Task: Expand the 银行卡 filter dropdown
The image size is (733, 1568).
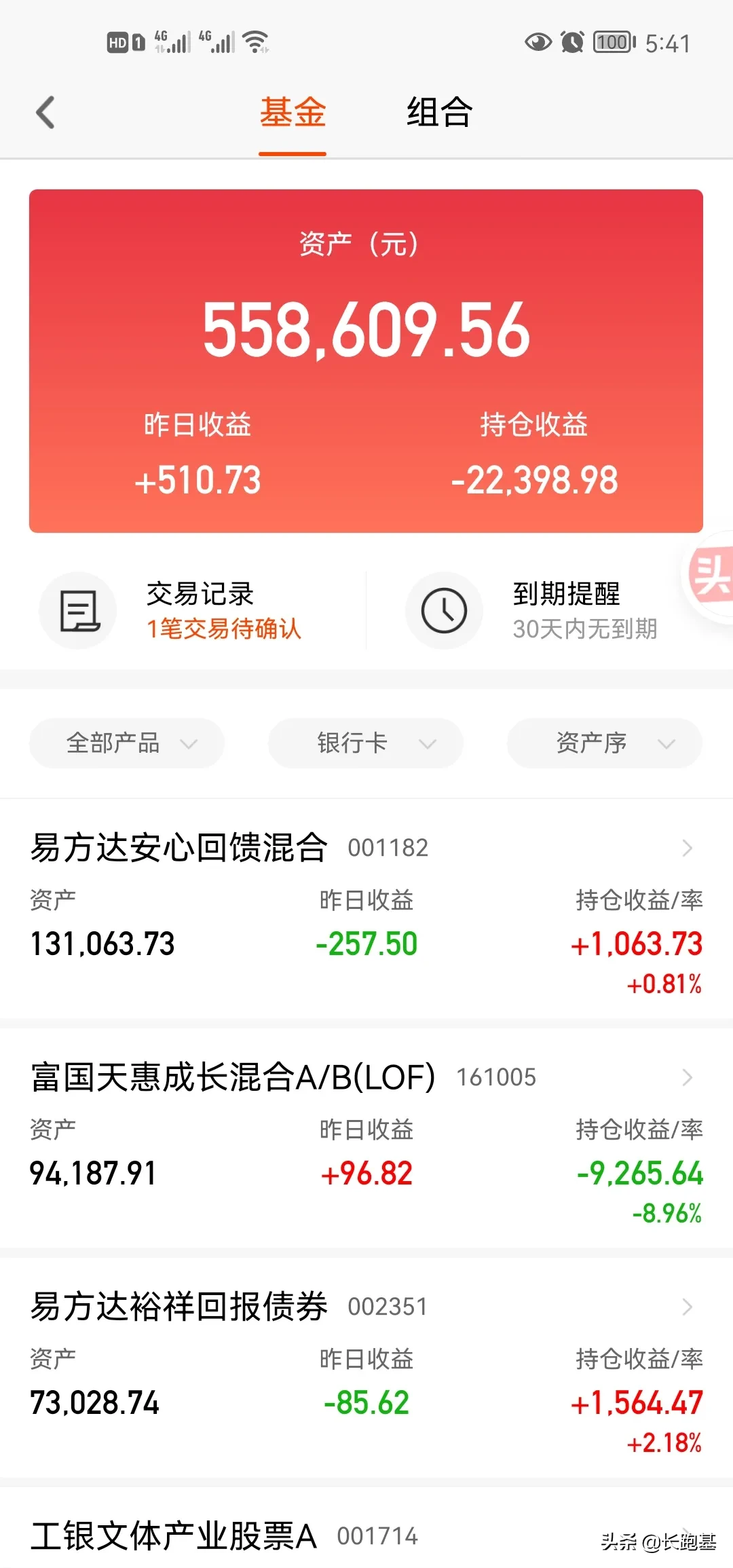Action: click(366, 743)
